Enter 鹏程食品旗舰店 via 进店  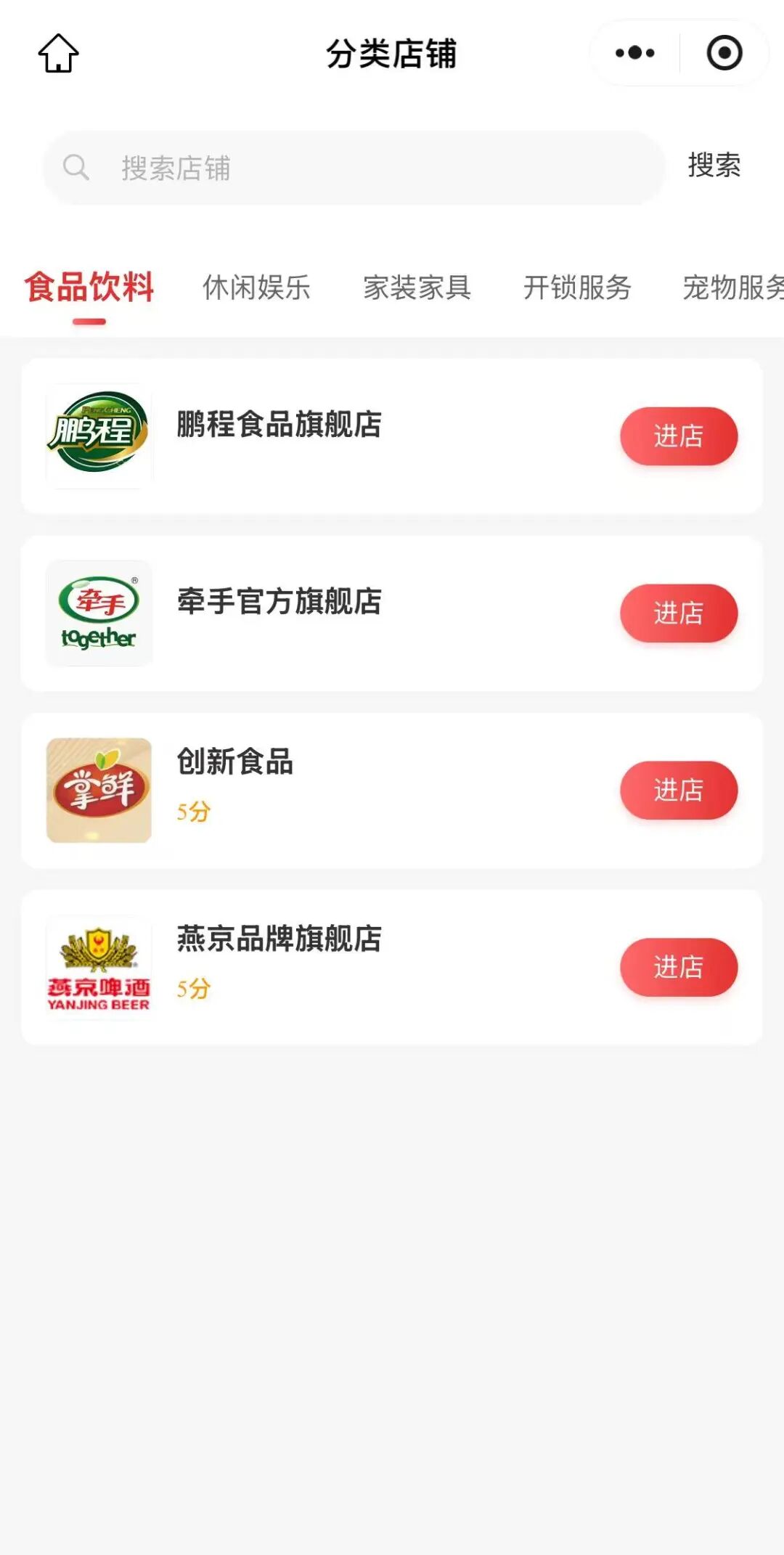(678, 436)
